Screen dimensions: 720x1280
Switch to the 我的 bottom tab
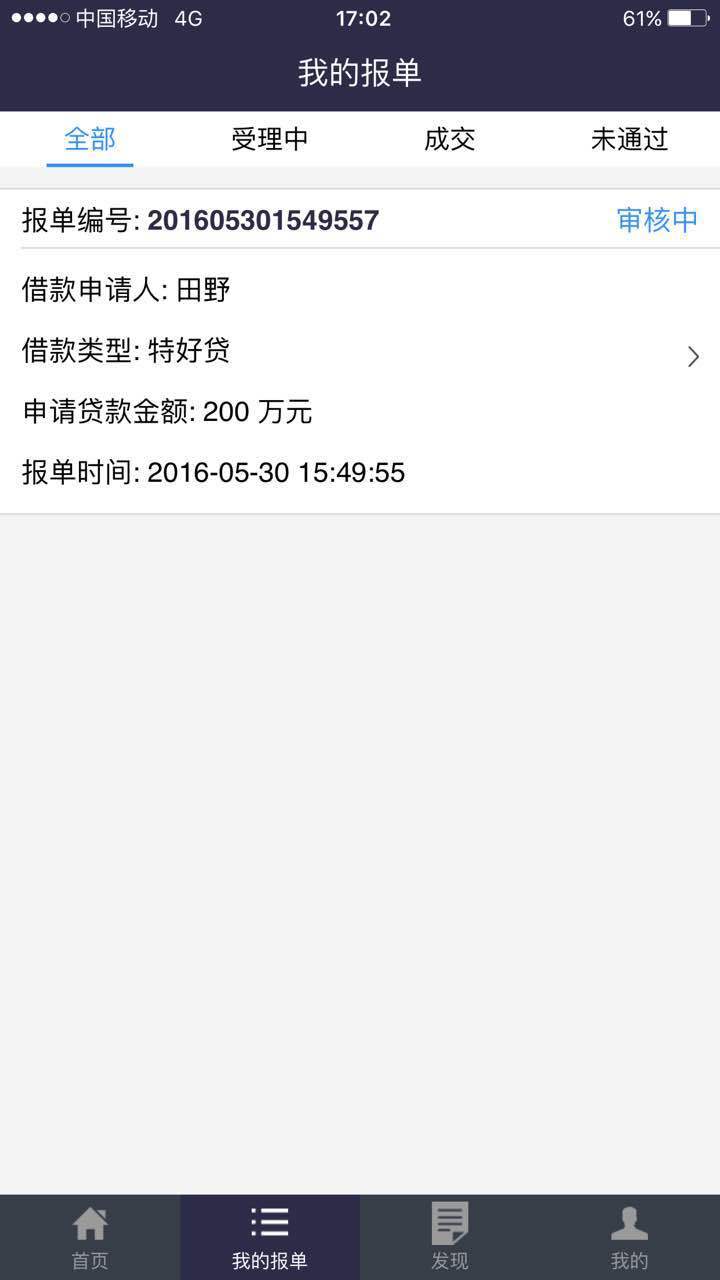(629, 1237)
